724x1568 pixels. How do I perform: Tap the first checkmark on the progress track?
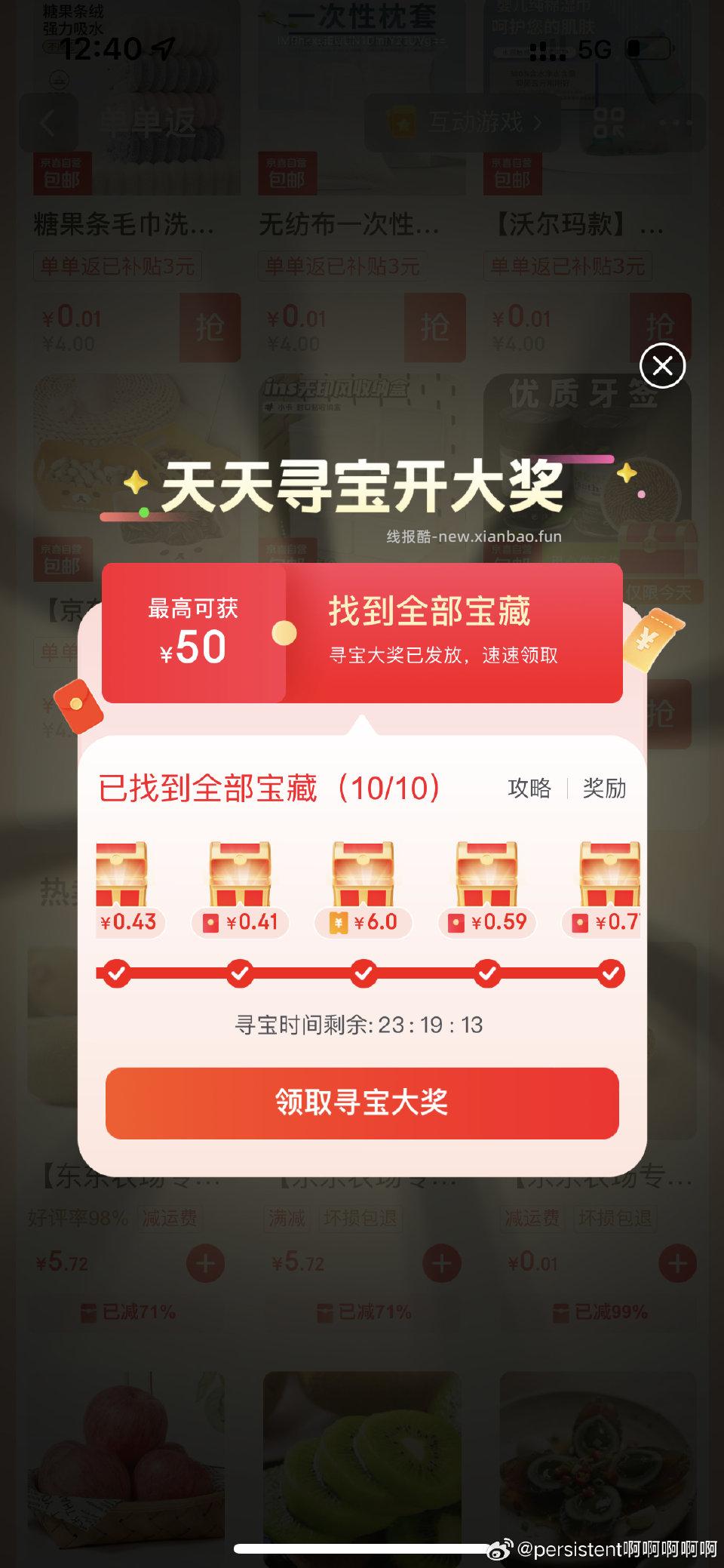pos(117,974)
